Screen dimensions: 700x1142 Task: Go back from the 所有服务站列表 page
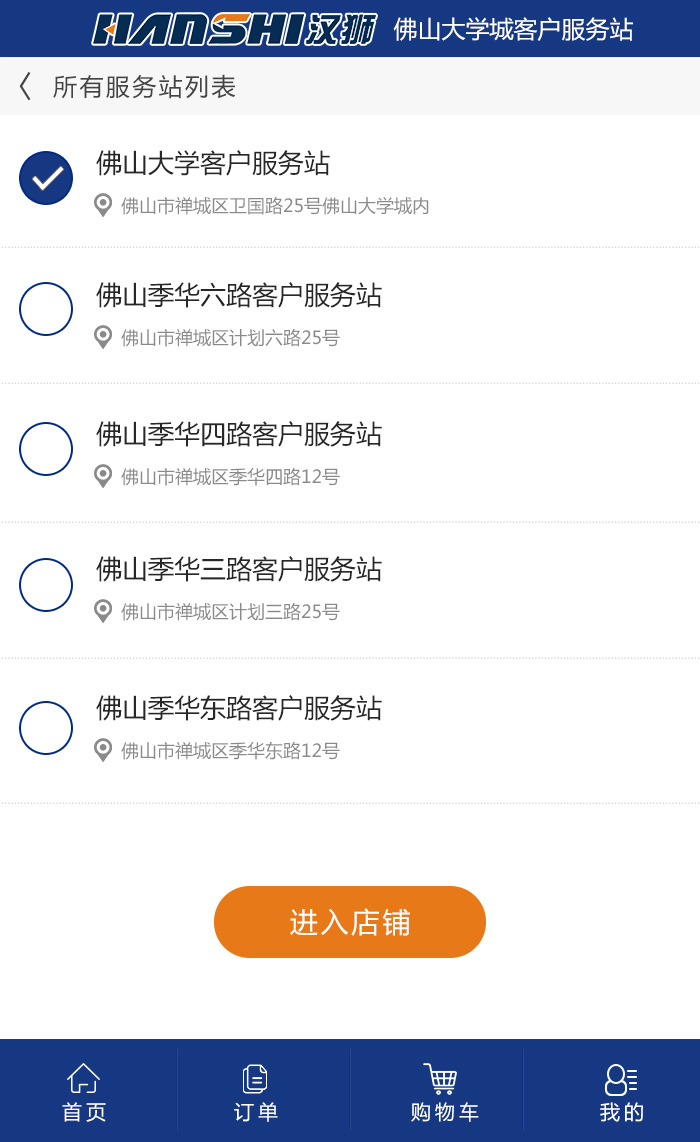26,86
